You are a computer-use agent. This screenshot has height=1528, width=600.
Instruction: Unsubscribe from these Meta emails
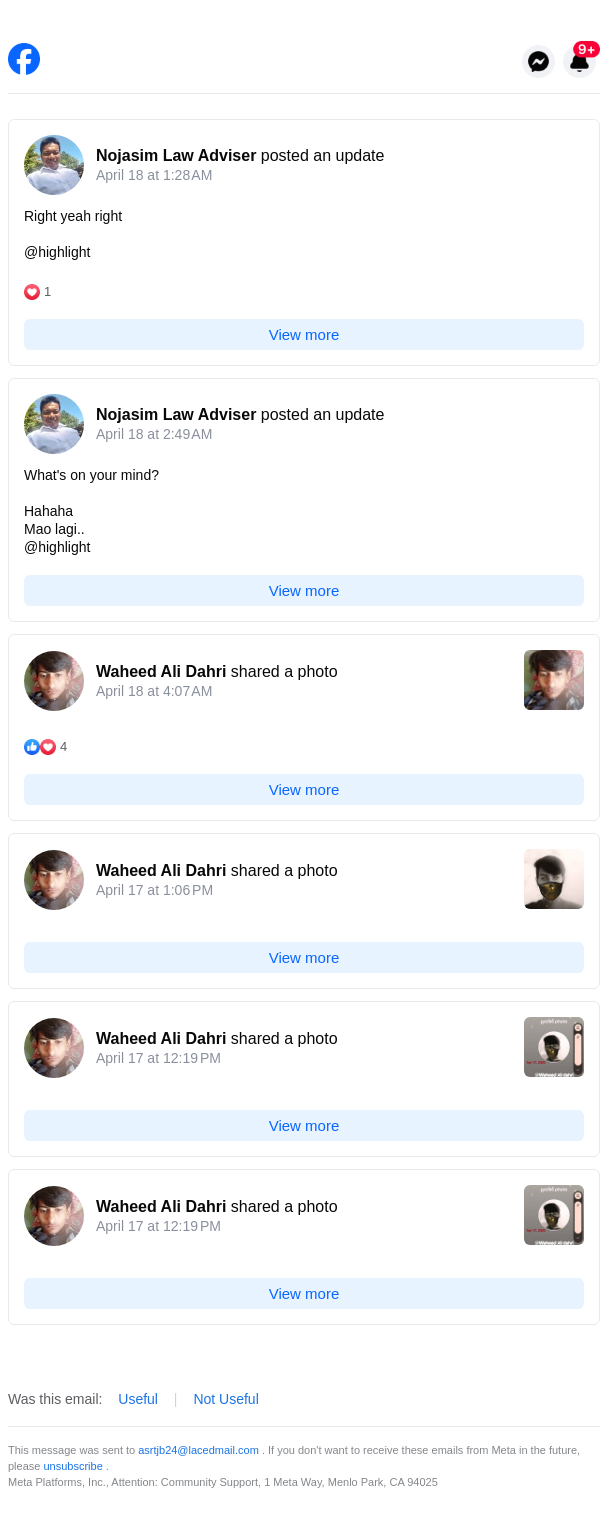73,1466
